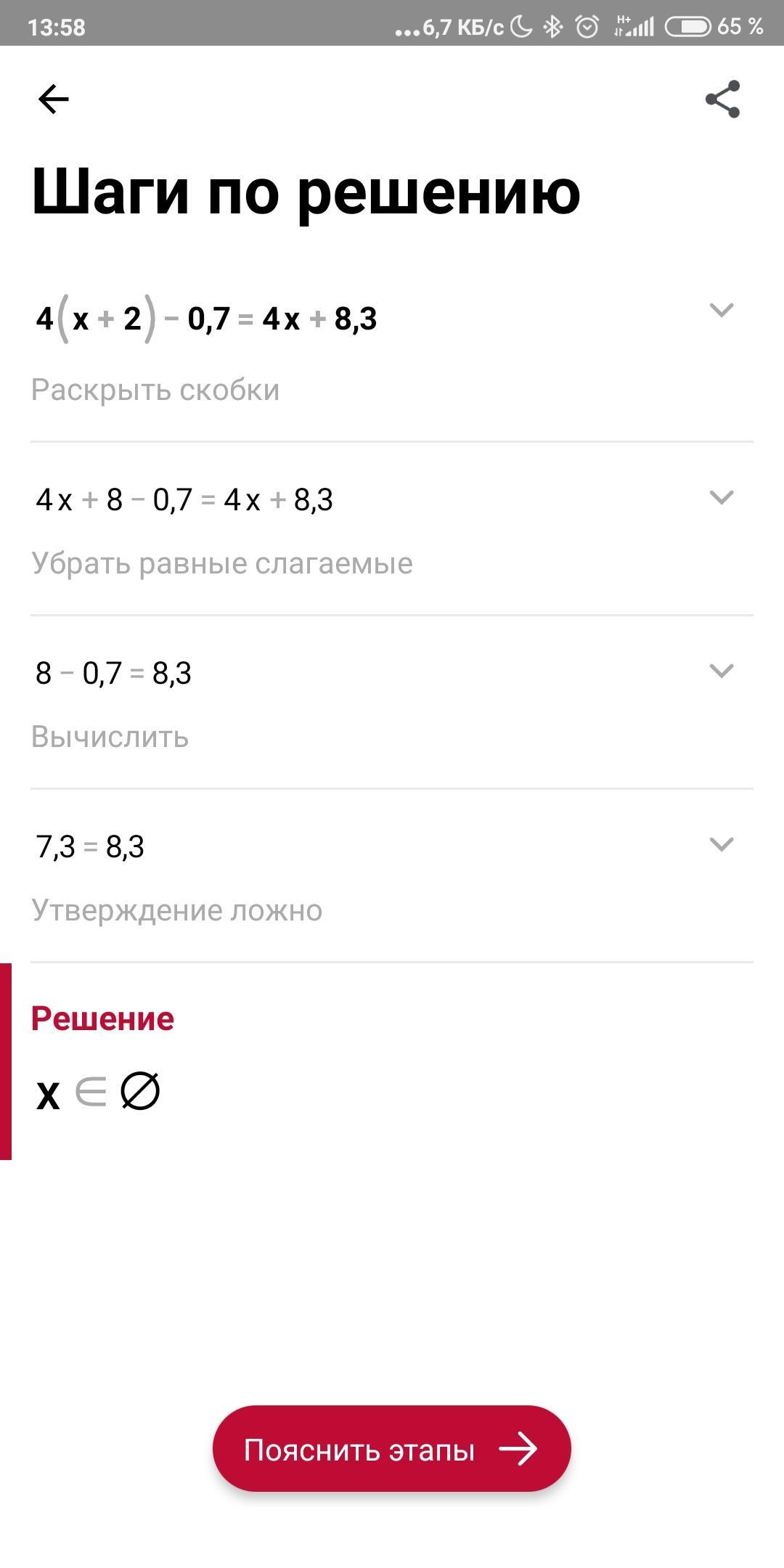Expand the Раскрыть скобки step
The width and height of the screenshot is (784, 1568).
(721, 310)
